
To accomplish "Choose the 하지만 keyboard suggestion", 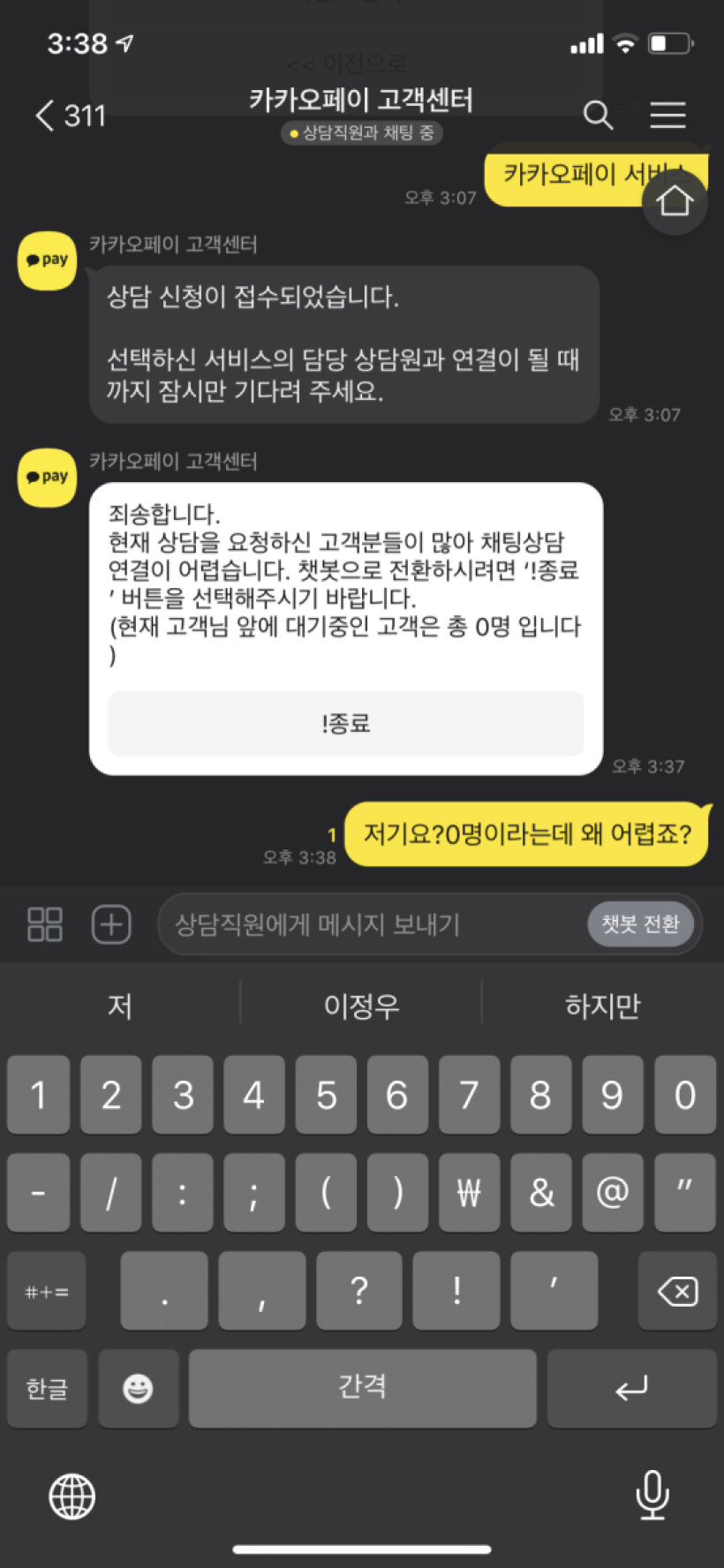I will (602, 1006).
